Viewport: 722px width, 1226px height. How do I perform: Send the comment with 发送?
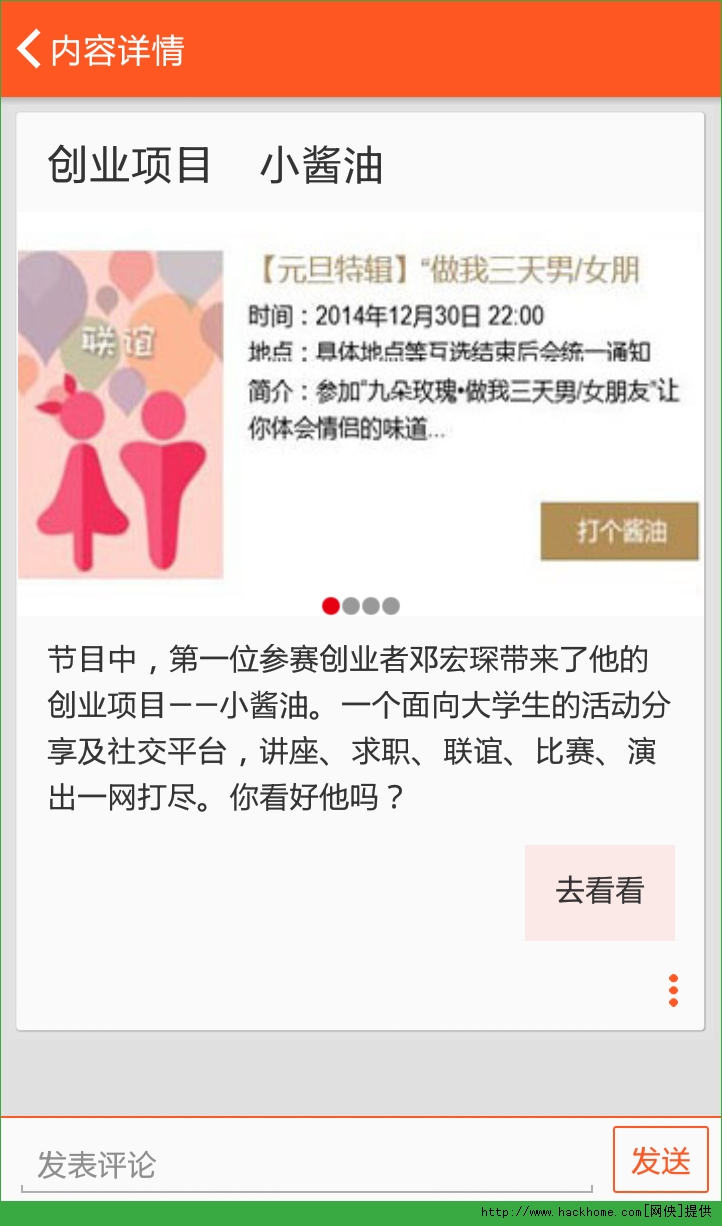click(x=661, y=1160)
